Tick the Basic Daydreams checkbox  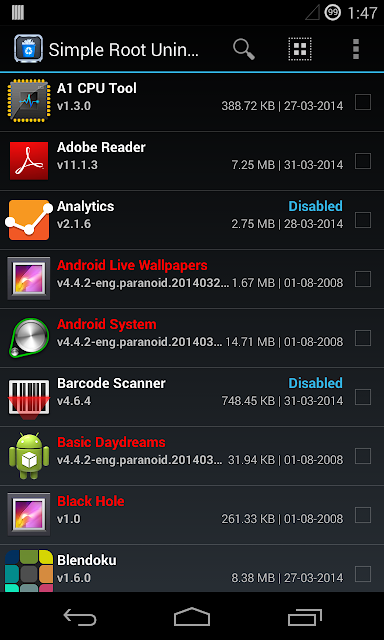tap(363, 456)
